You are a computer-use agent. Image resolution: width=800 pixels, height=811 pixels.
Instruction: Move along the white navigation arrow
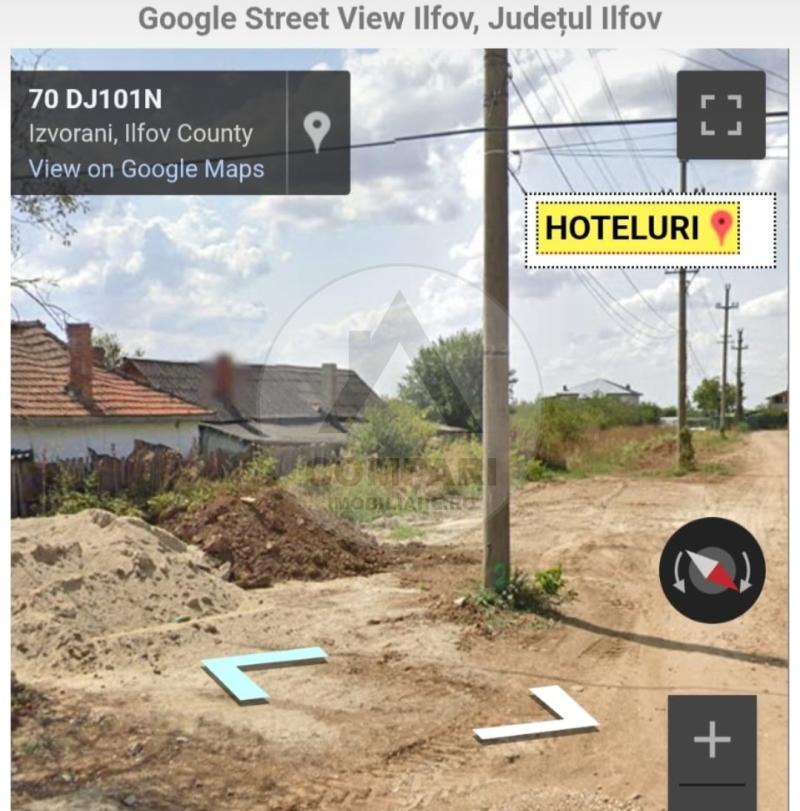536,714
